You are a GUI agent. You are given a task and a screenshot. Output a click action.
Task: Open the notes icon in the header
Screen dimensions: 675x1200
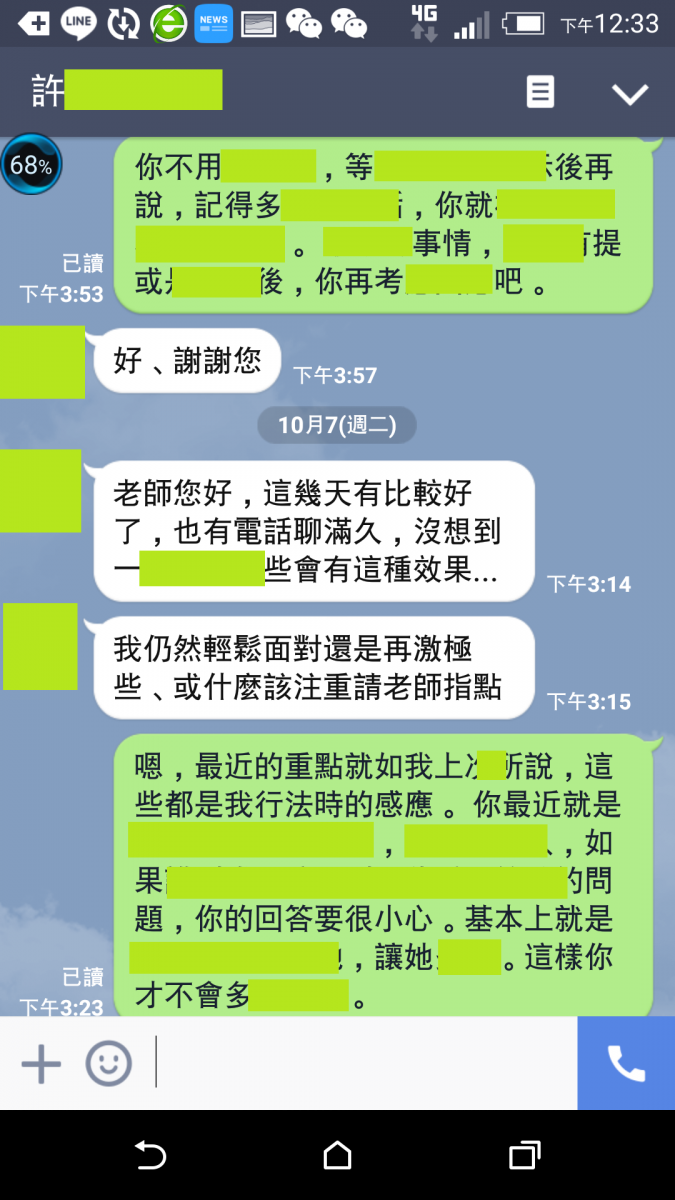540,93
